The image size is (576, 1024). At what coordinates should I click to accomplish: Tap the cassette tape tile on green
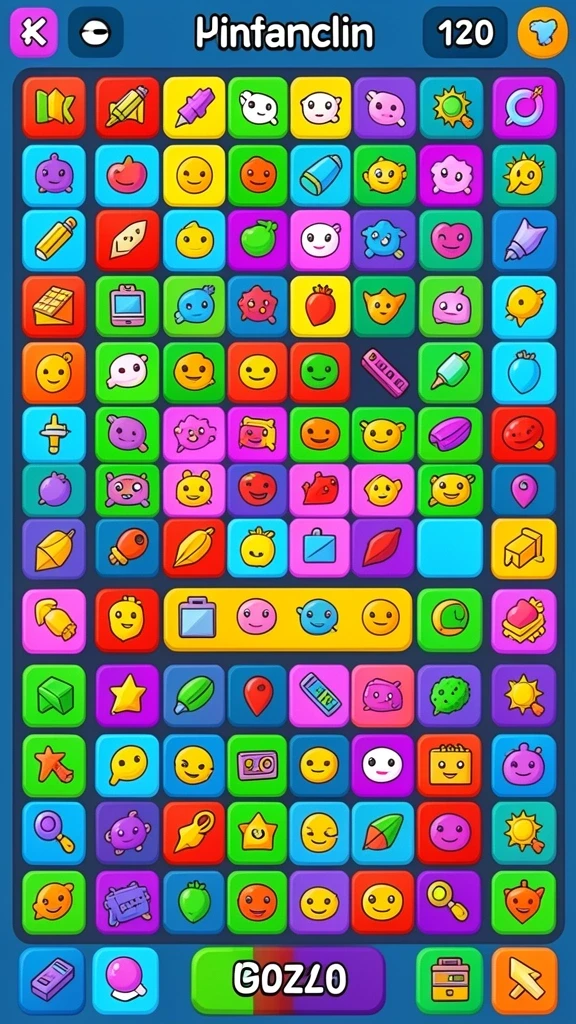(257, 765)
